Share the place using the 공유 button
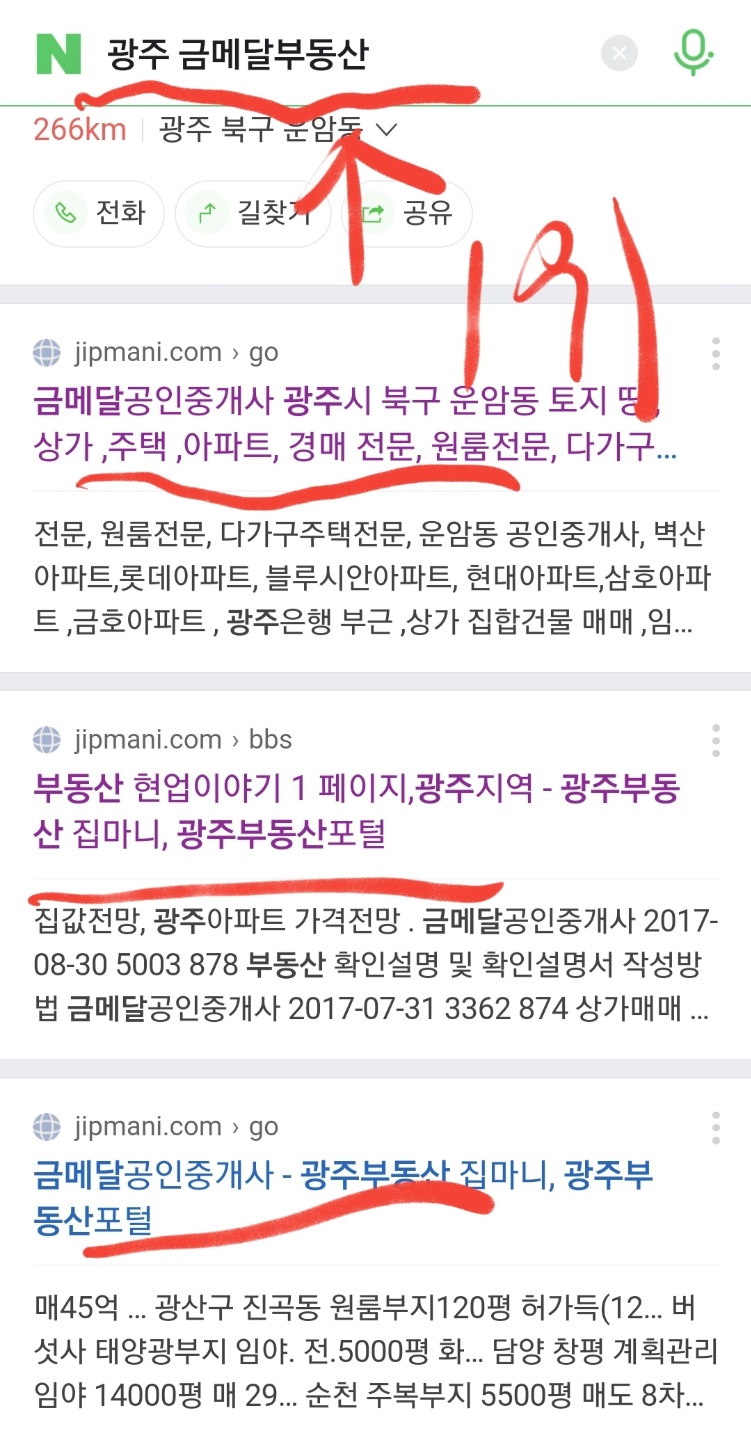 [407, 212]
